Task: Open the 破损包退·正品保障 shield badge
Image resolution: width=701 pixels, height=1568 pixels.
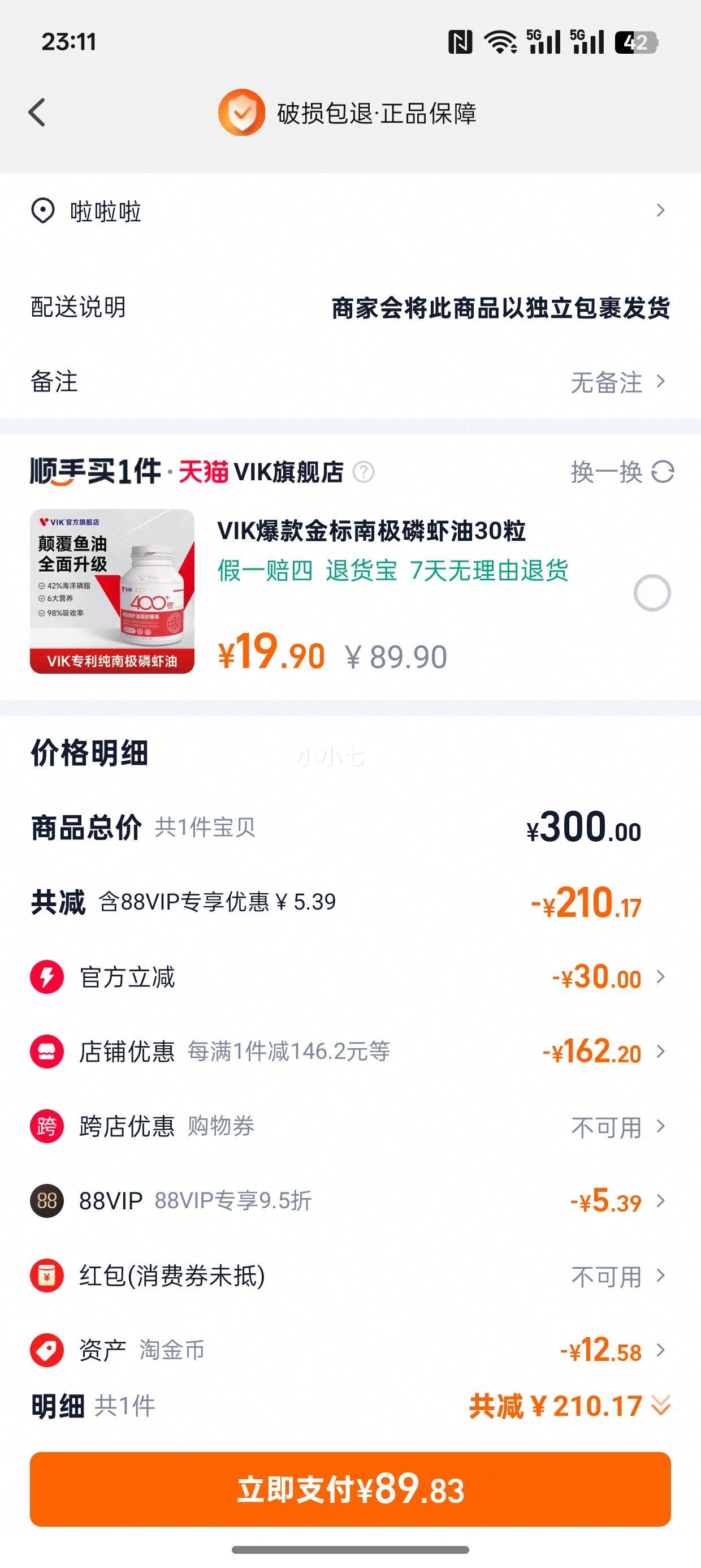Action: 241,113
